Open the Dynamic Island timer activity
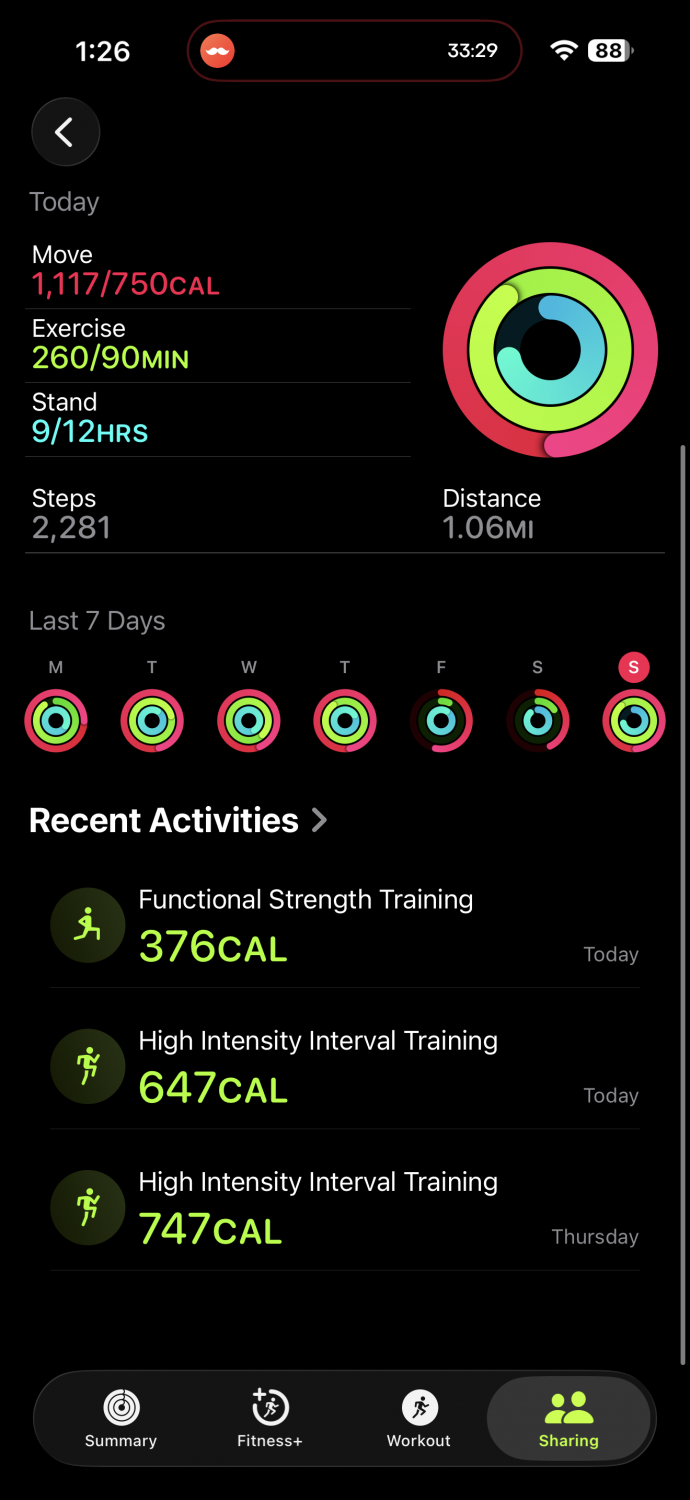The width and height of the screenshot is (690, 1500). [355, 51]
